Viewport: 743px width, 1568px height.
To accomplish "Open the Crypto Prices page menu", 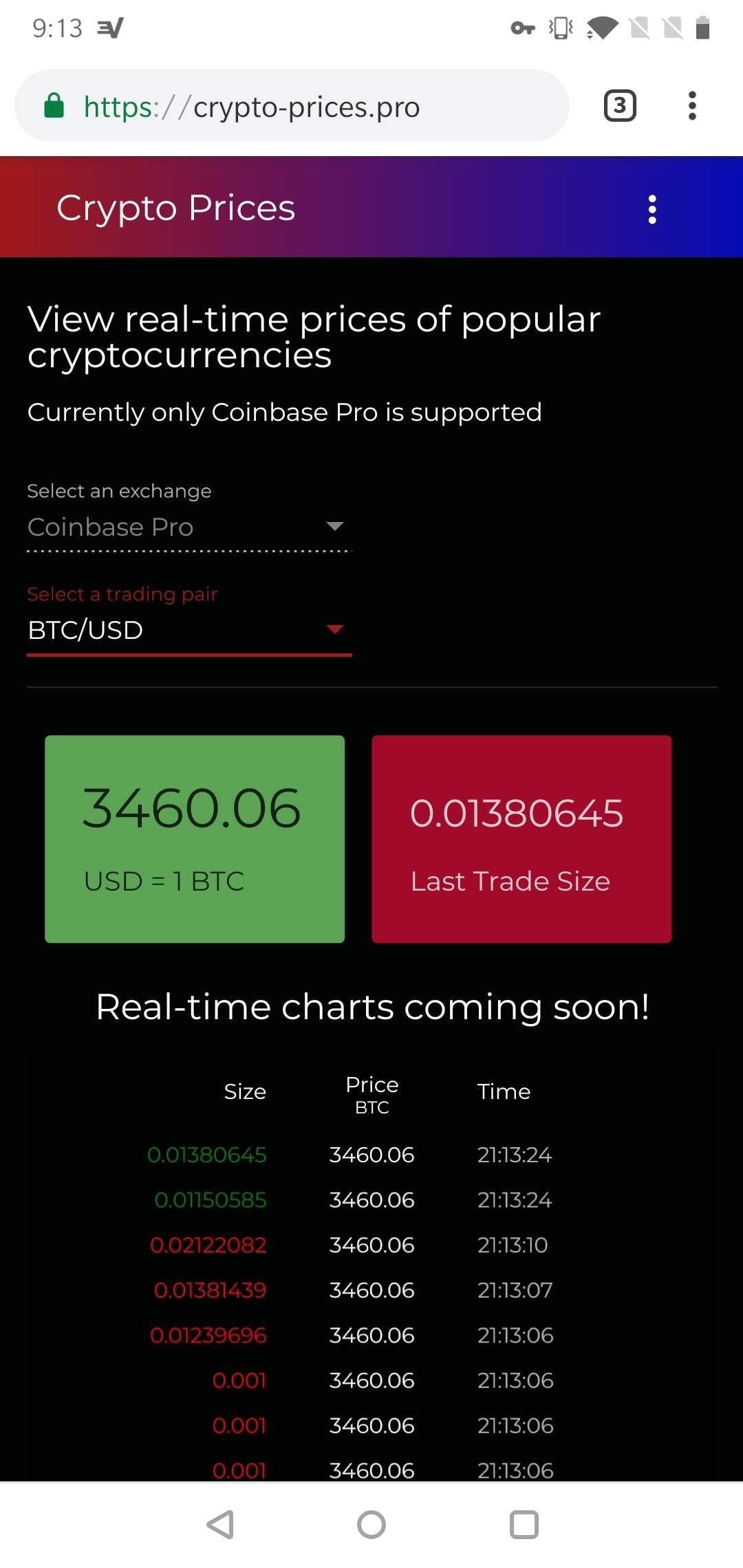I will [652, 209].
